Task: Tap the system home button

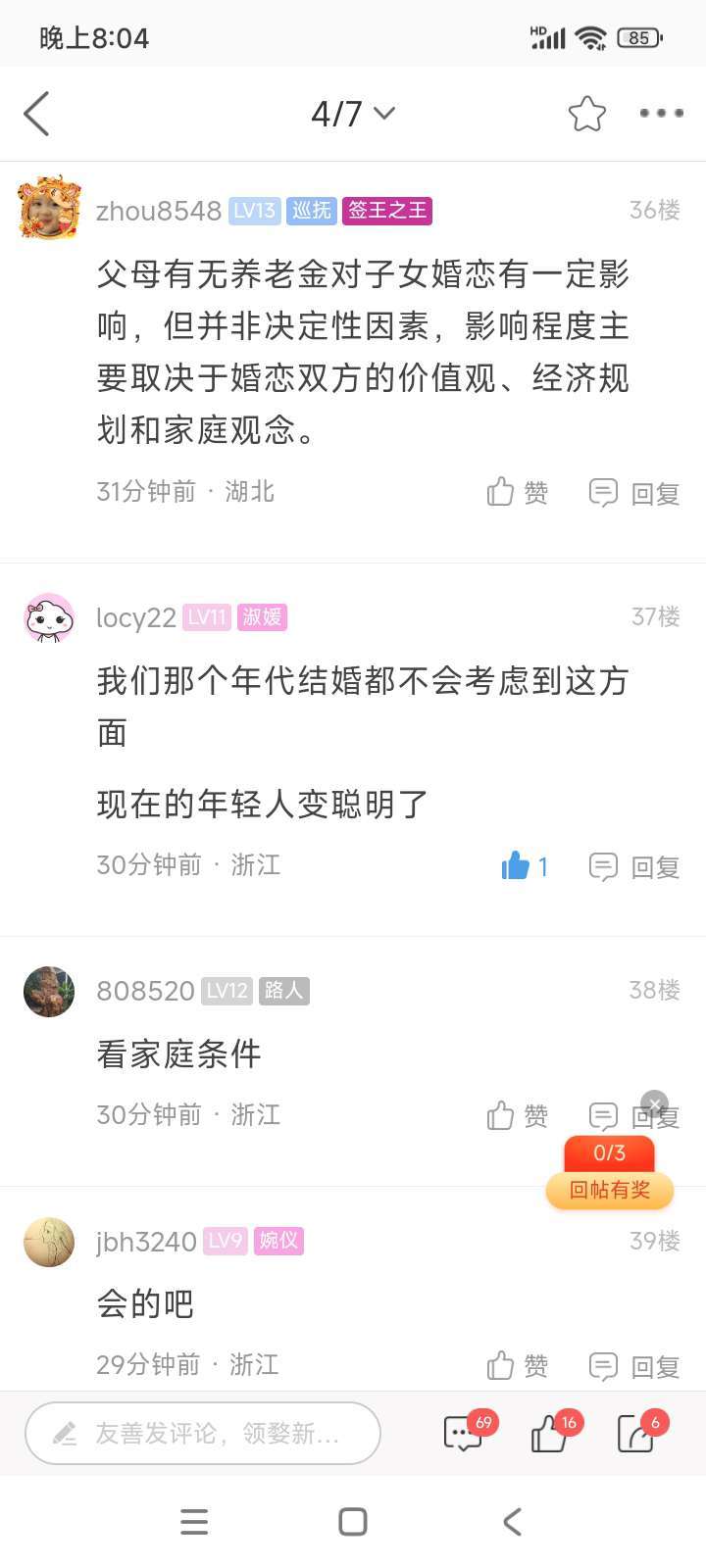Action: coord(352,1521)
